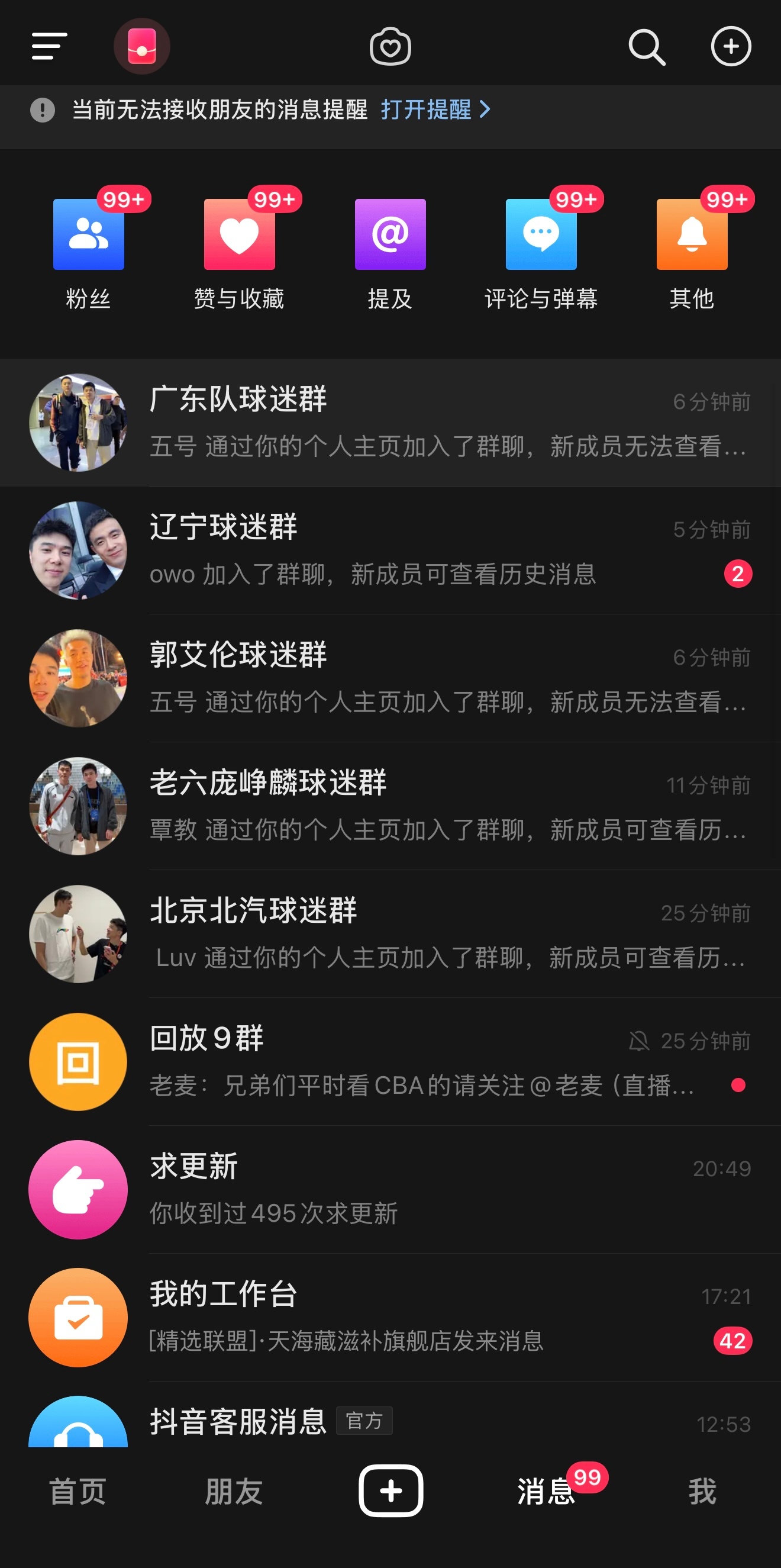Tap the red envelope icon in the header

pos(142,44)
